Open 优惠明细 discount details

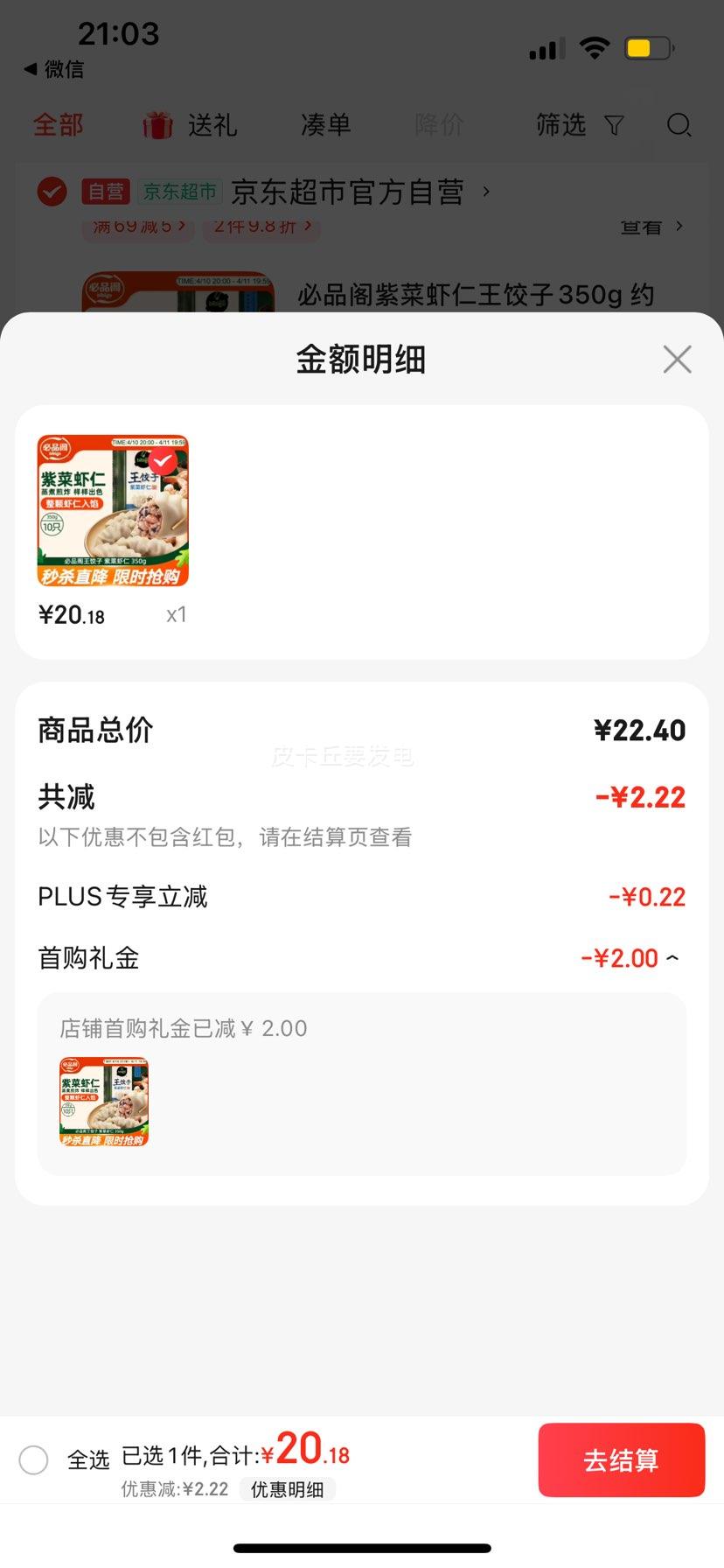click(289, 1490)
